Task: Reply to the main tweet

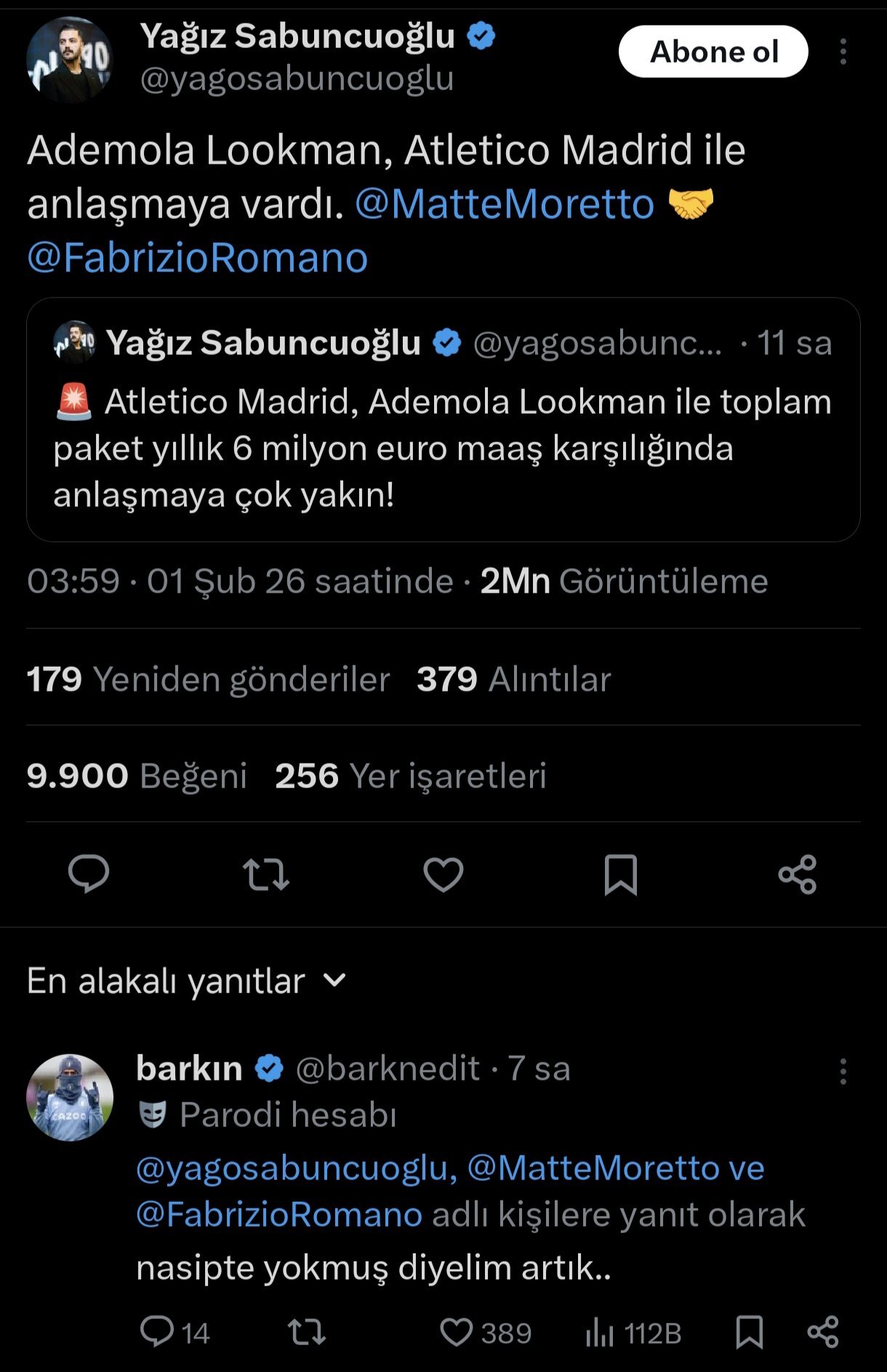Action: (x=89, y=874)
